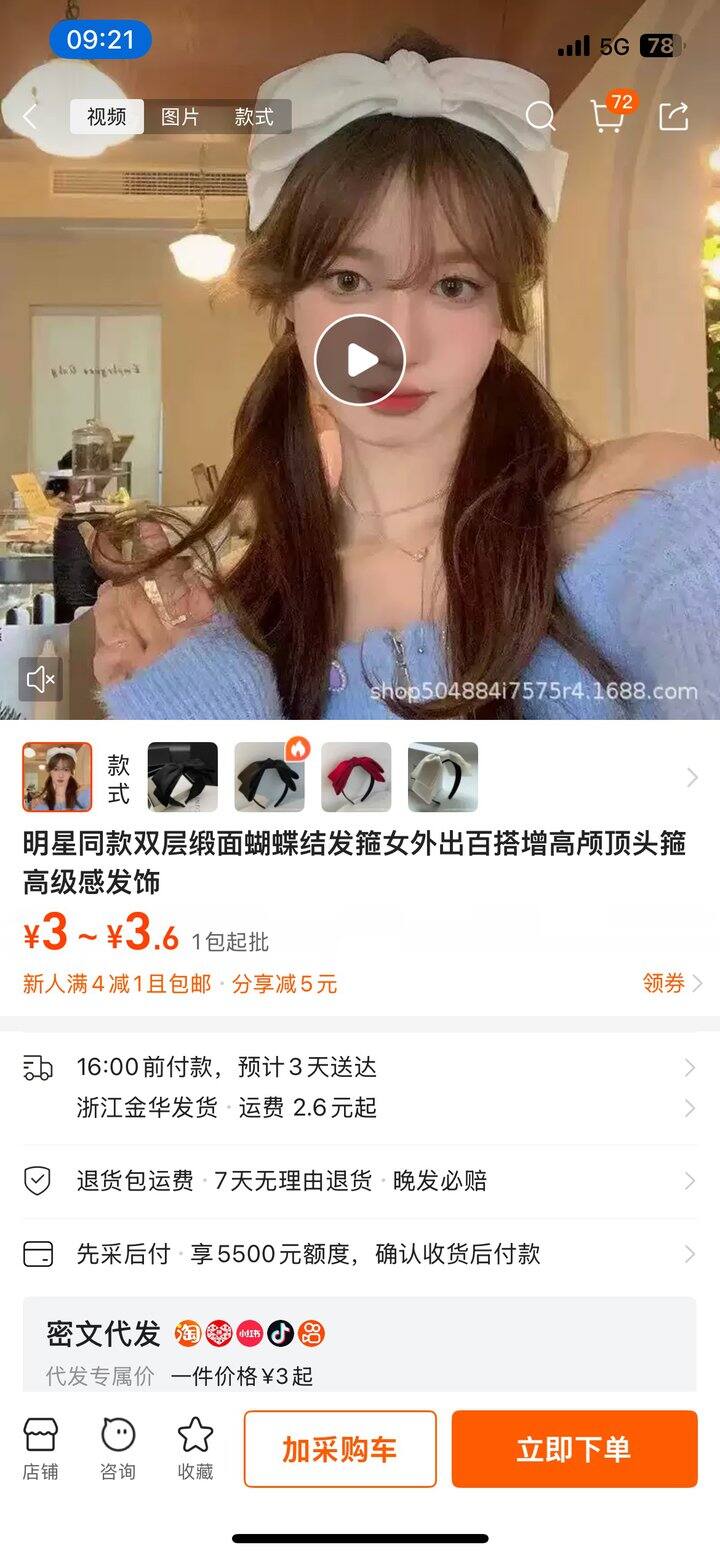This screenshot has width=720, height=1558.
Task: Tap 领券 to claim coupons
Action: coord(672,983)
